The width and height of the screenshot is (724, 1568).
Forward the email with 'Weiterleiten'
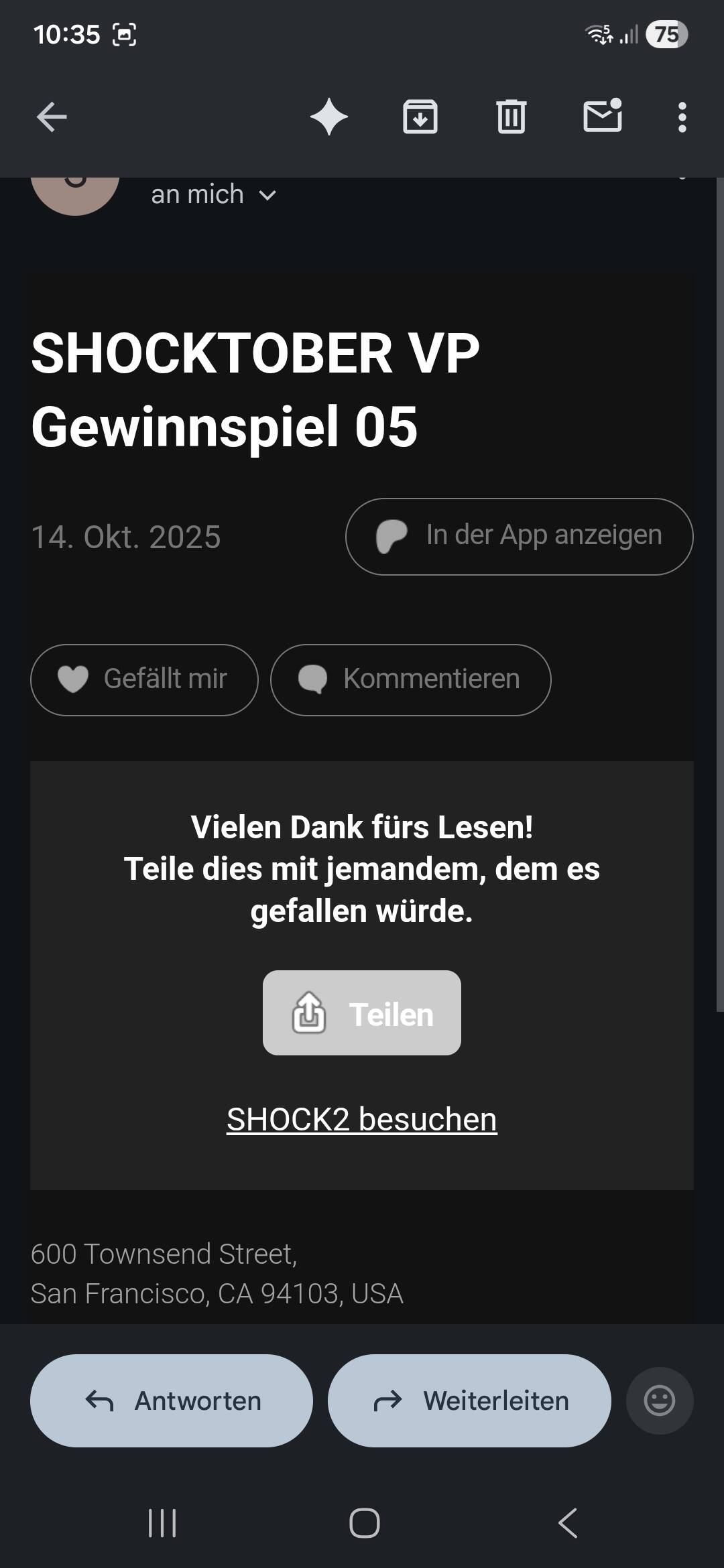click(469, 1400)
